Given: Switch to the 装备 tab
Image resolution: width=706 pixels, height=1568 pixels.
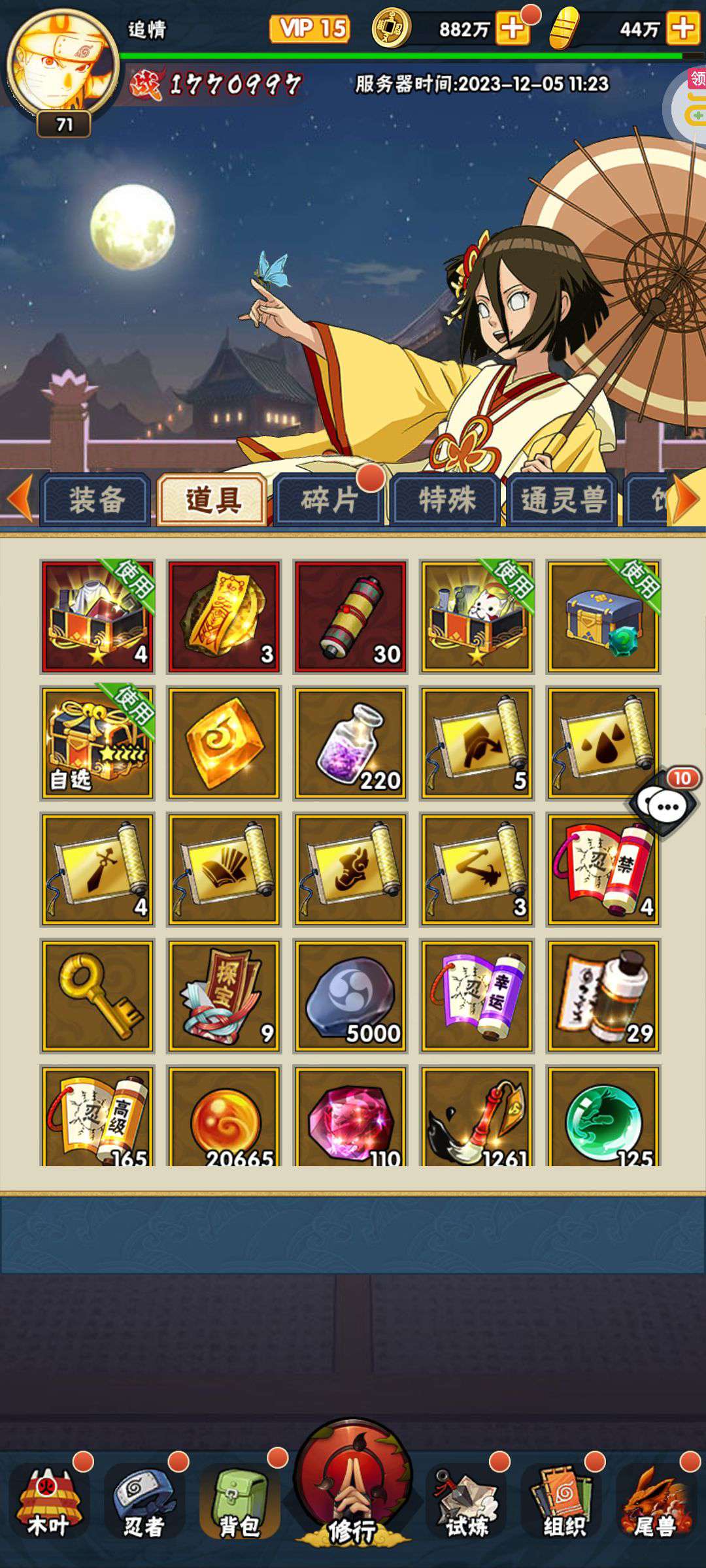Looking at the screenshot, I should (96, 500).
